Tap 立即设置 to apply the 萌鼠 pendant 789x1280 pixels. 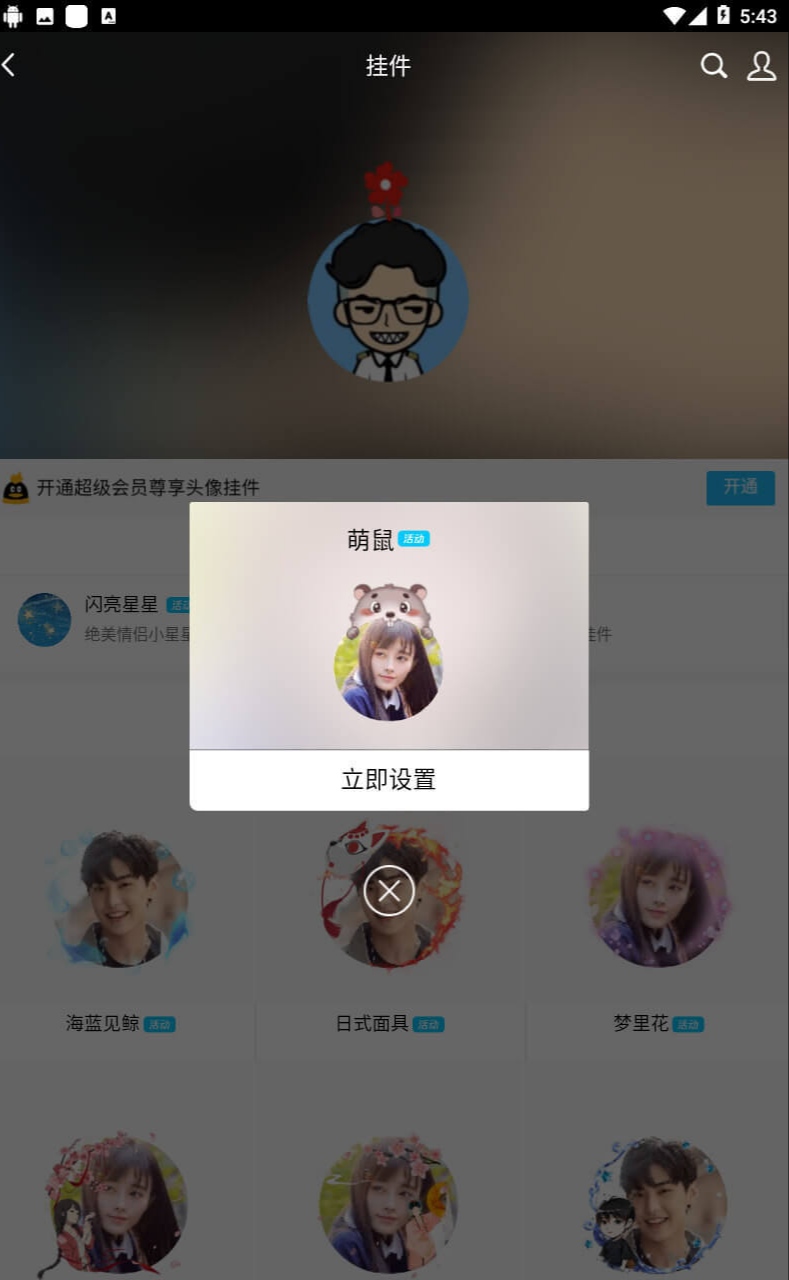point(389,780)
